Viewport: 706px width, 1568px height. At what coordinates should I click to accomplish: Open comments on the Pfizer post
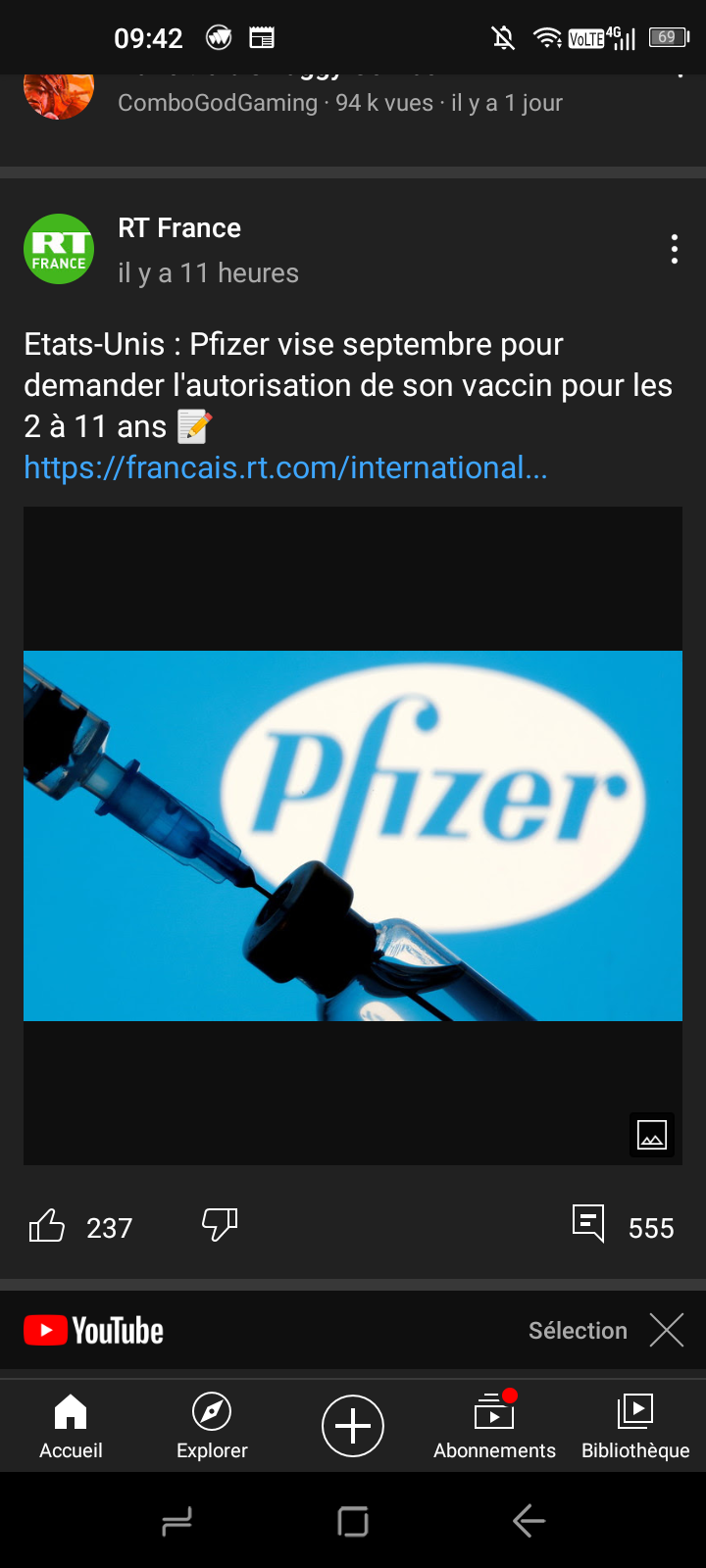[x=589, y=1224]
